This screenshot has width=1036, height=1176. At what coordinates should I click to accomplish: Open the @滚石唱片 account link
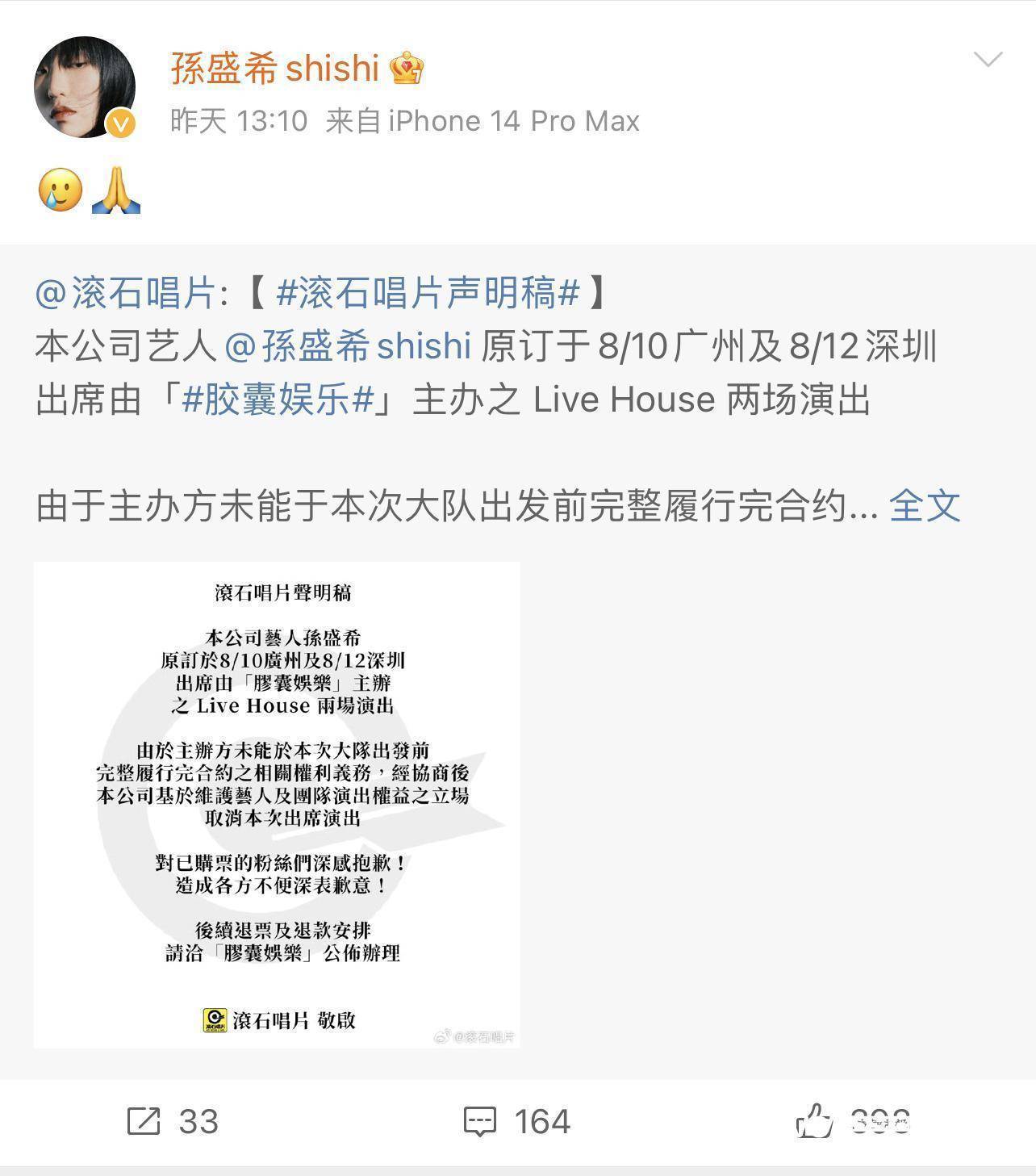[124, 293]
